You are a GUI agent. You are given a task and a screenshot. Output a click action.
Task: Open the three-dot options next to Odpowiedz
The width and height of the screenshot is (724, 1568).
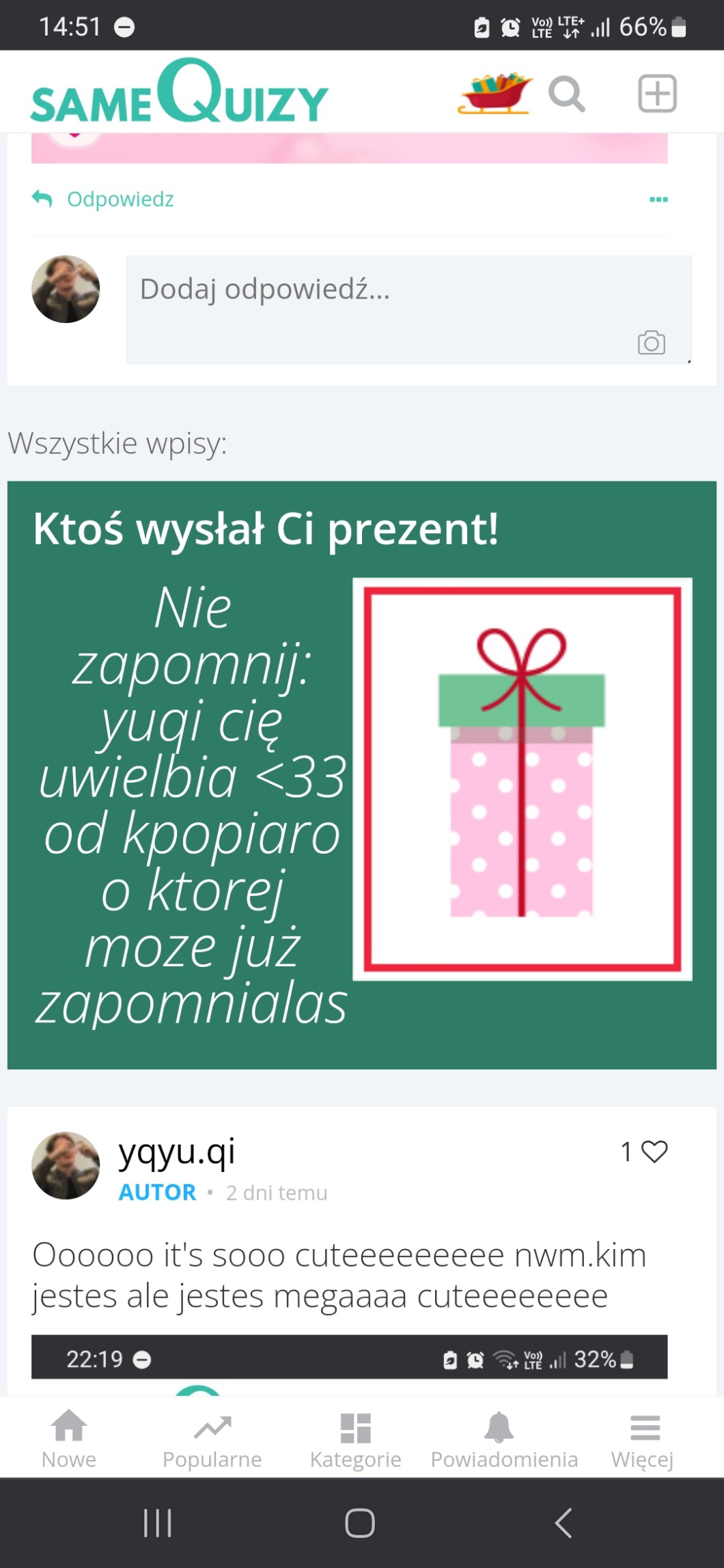[658, 199]
